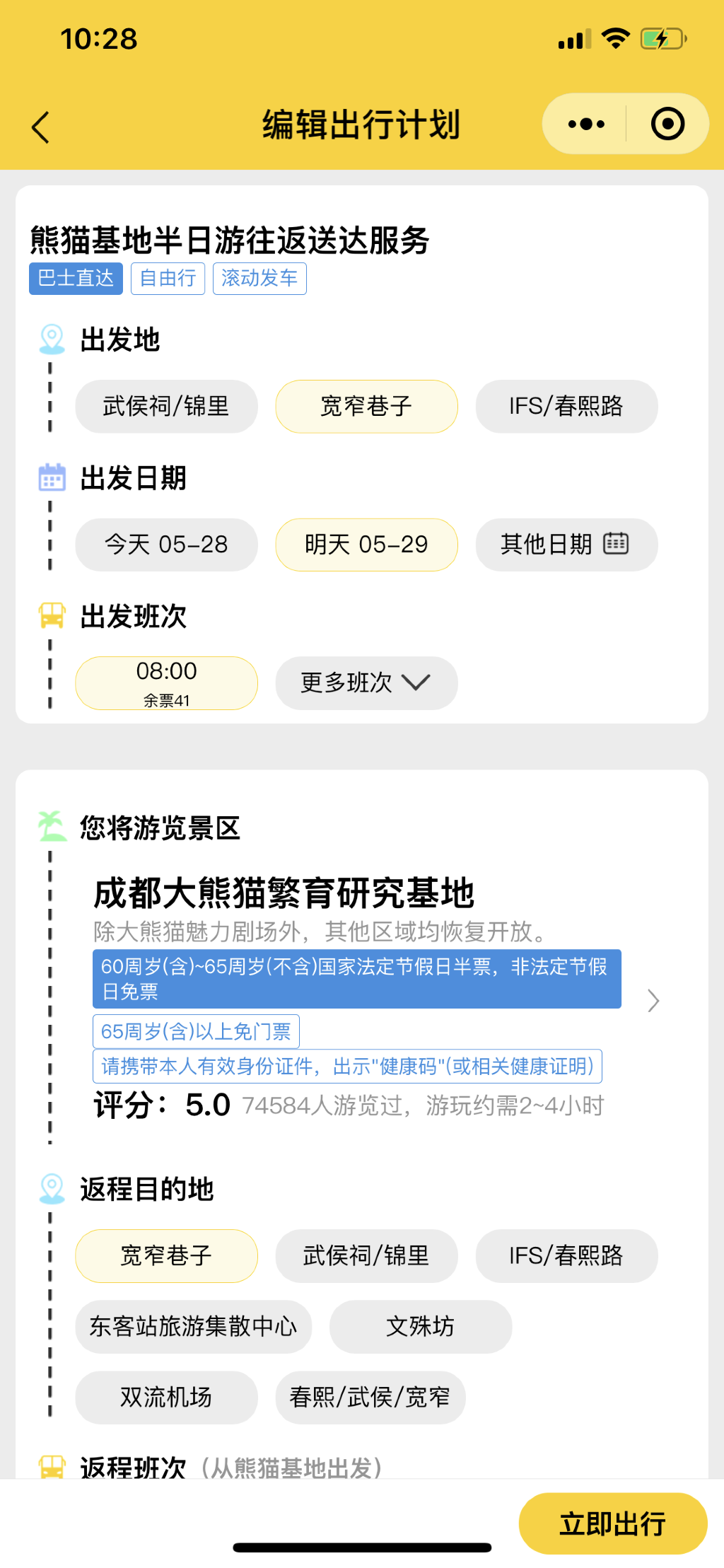Open the mini program three-dot menu
This screenshot has height=1568, width=724.
[x=586, y=124]
